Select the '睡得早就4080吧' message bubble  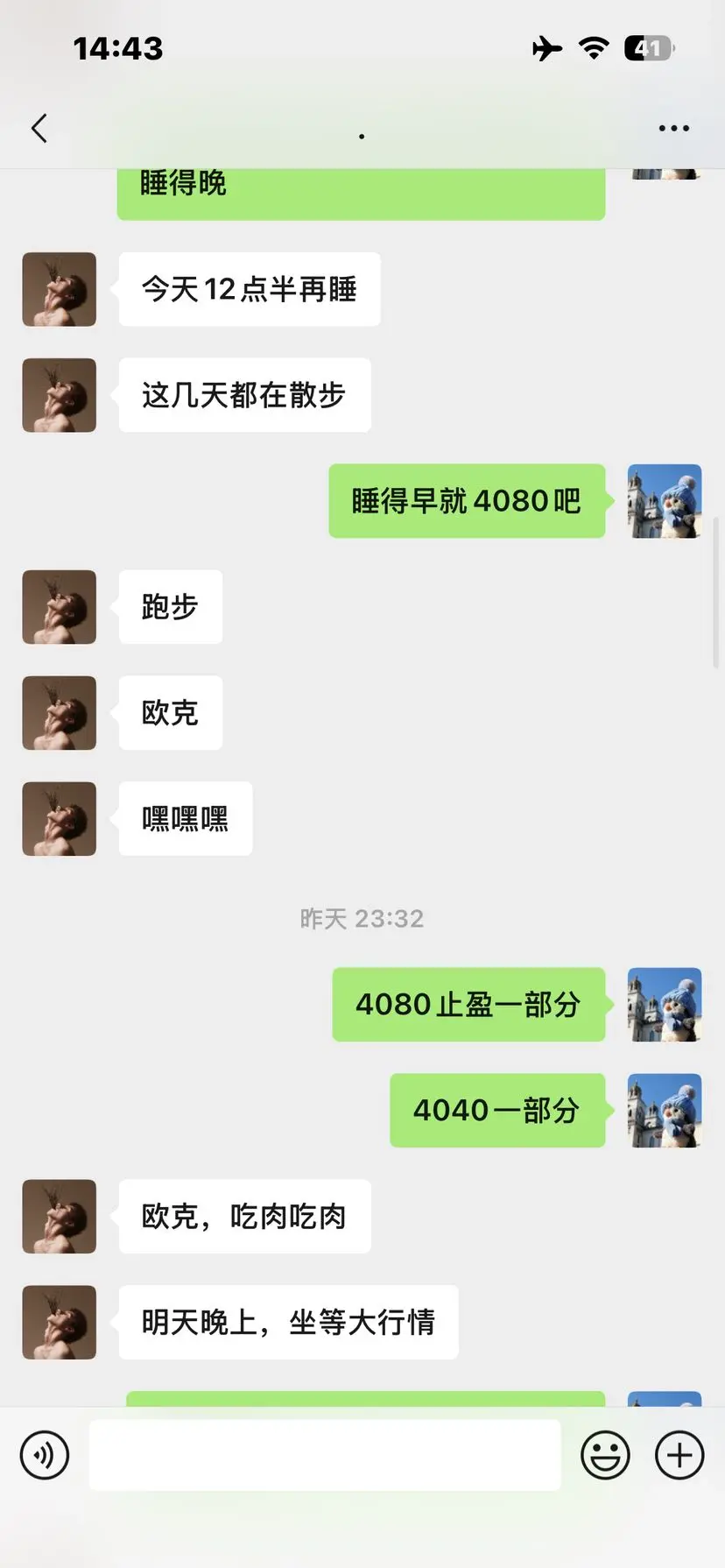[467, 501]
